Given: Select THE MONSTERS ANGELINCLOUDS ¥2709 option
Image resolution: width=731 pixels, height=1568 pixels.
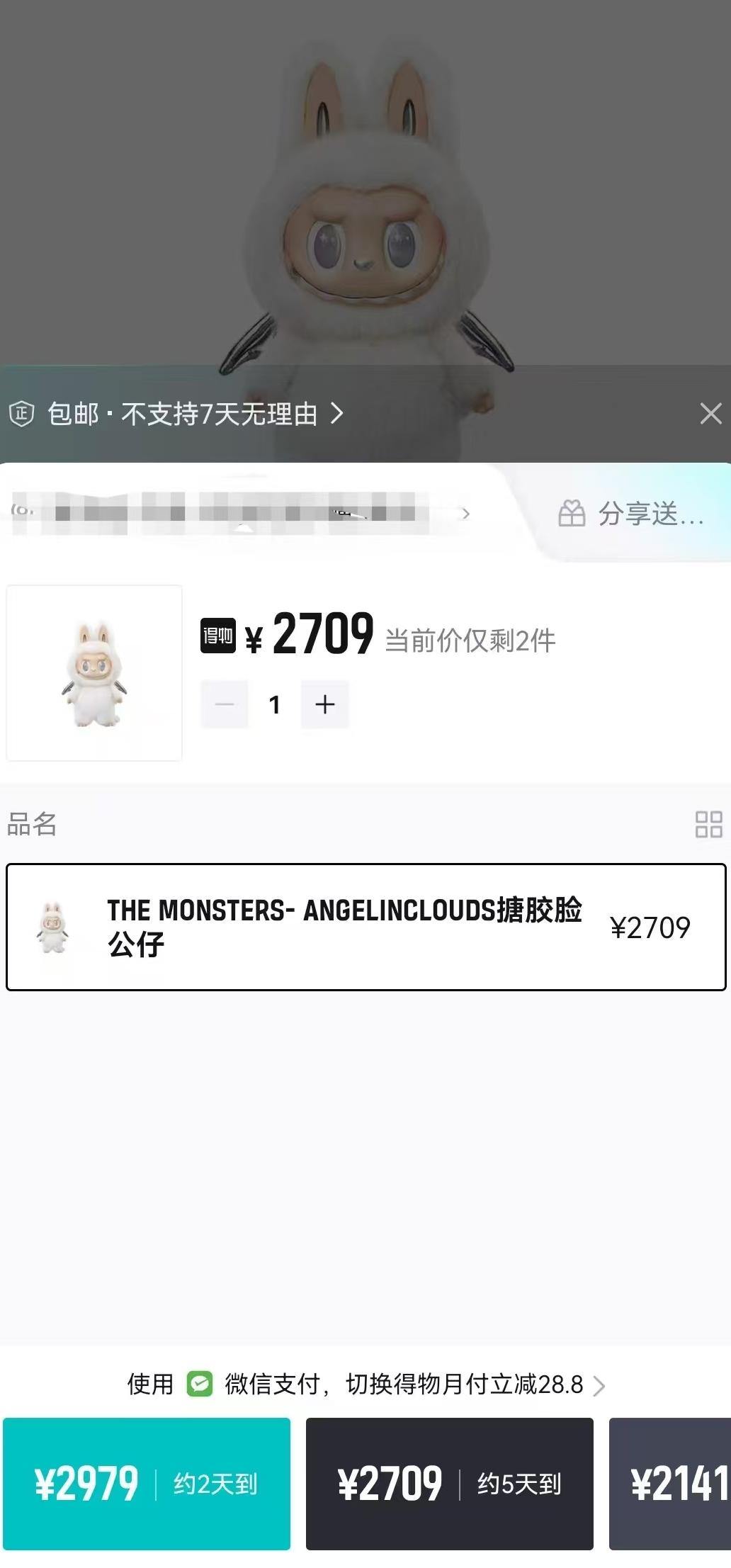Looking at the screenshot, I should 365,927.
